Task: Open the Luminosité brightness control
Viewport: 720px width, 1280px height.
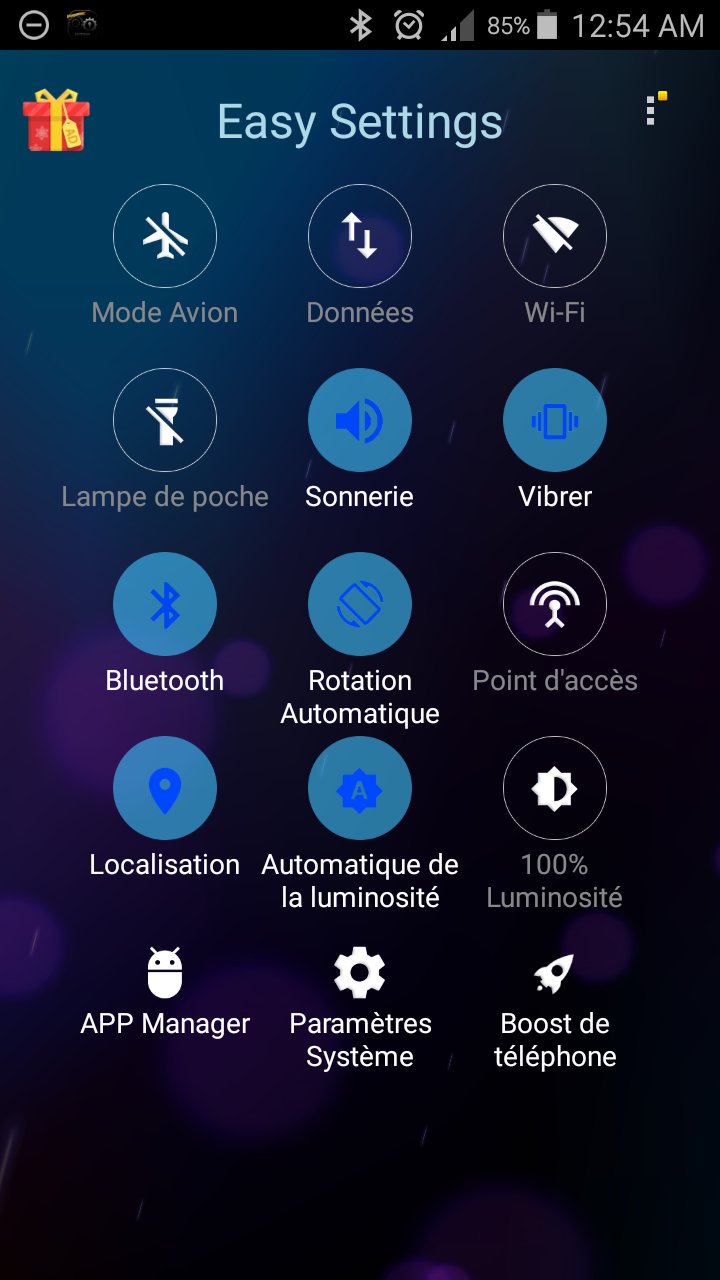Action: (555, 787)
